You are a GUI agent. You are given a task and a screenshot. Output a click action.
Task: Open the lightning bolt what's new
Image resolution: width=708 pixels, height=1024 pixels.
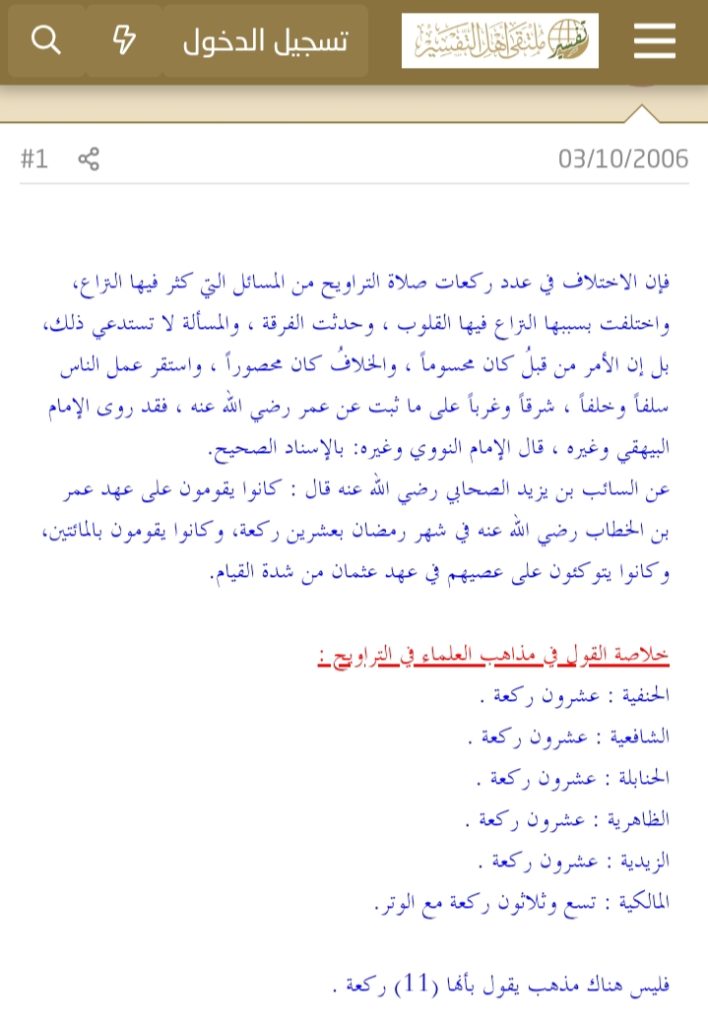point(124,41)
